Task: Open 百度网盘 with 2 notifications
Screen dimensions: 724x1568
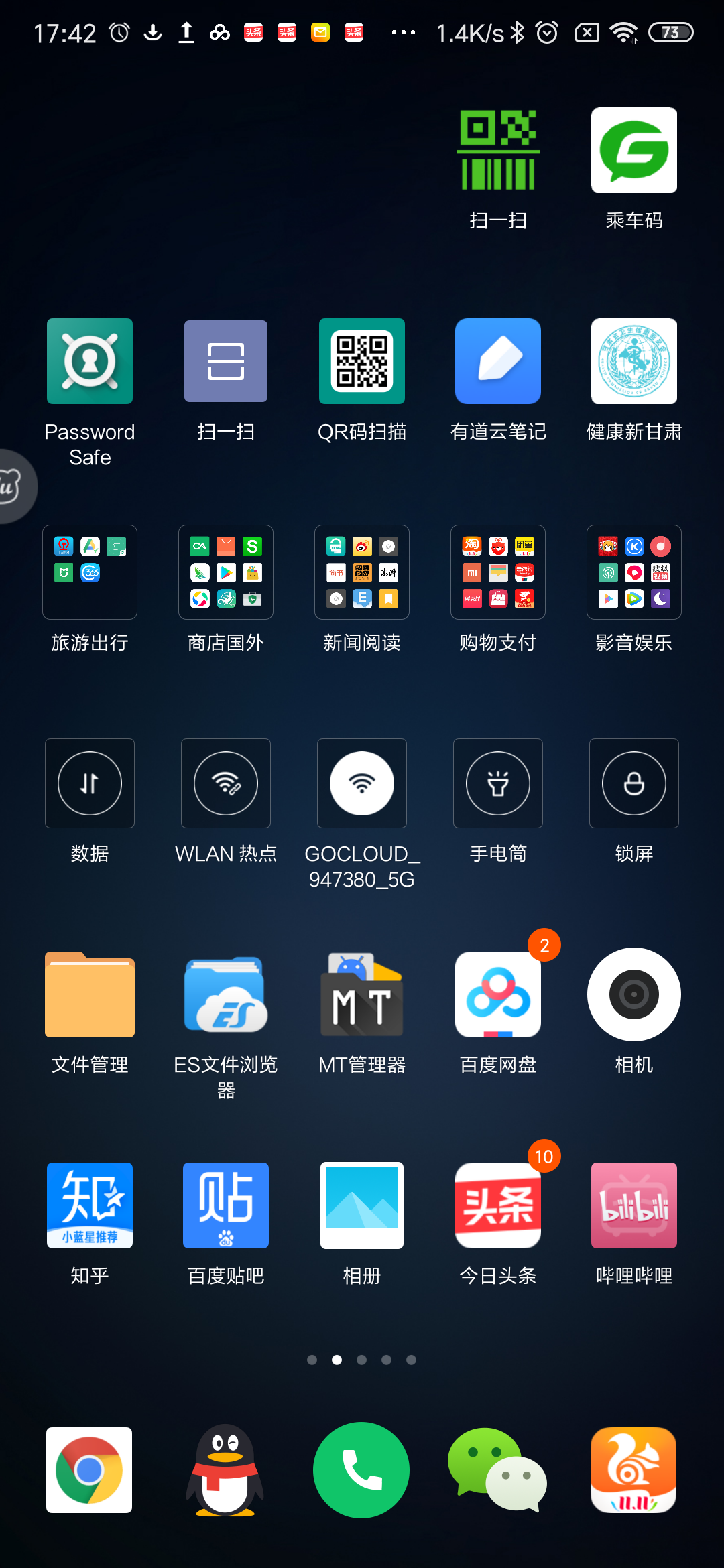Action: (498, 995)
